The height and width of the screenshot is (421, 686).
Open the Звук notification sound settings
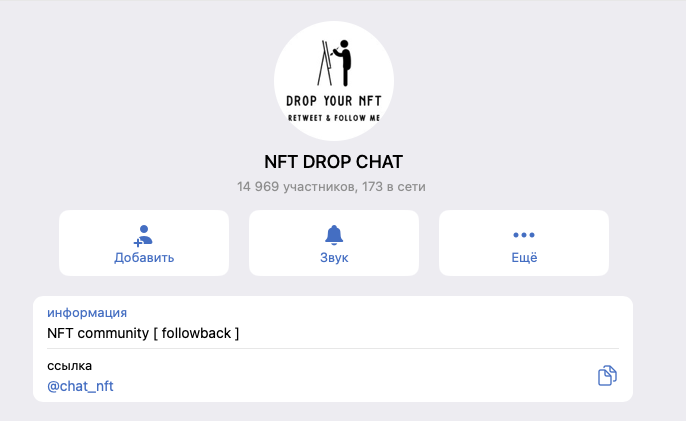click(334, 243)
